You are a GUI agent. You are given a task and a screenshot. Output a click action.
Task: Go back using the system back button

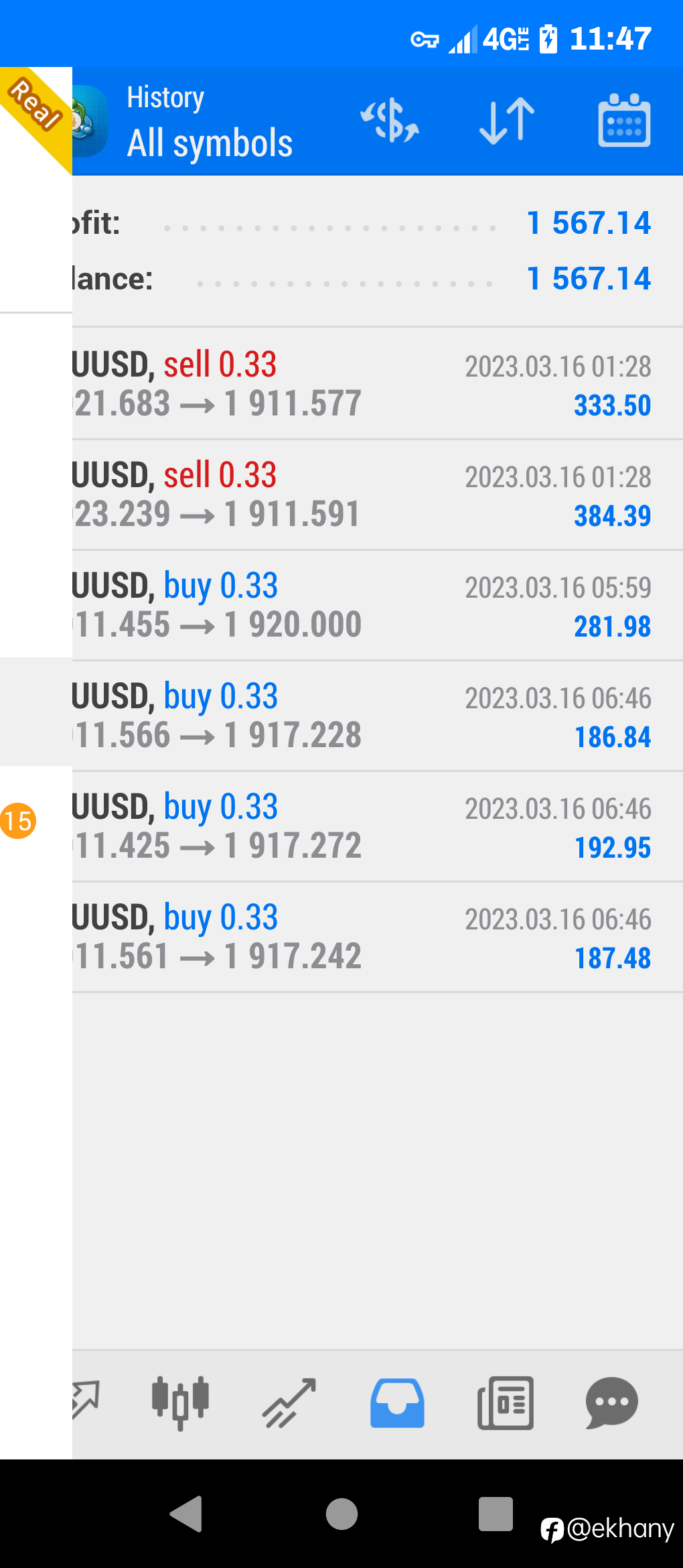pyautogui.click(x=187, y=1514)
